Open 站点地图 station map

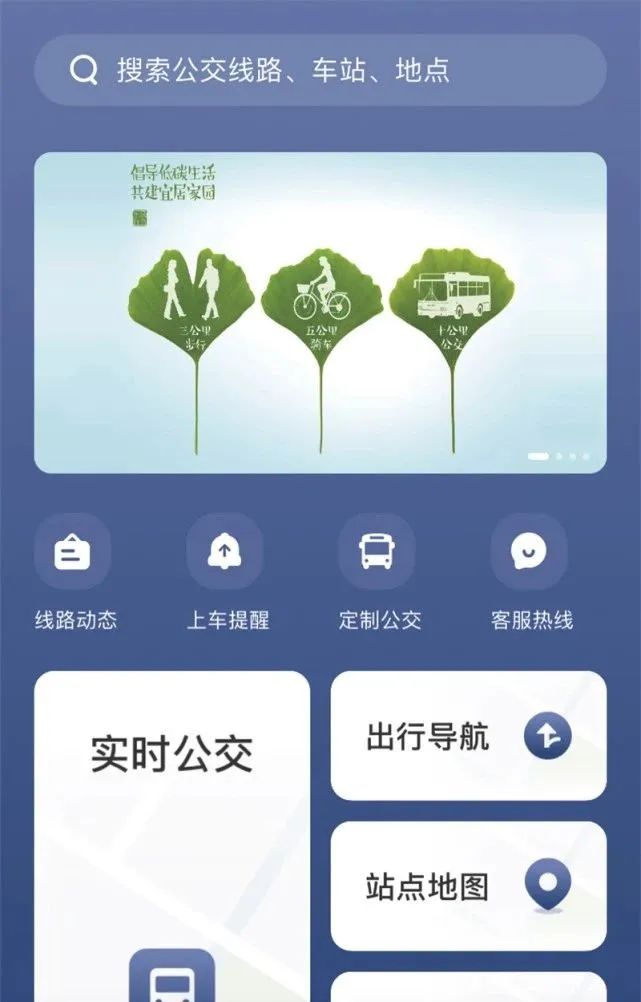pyautogui.click(x=468, y=886)
